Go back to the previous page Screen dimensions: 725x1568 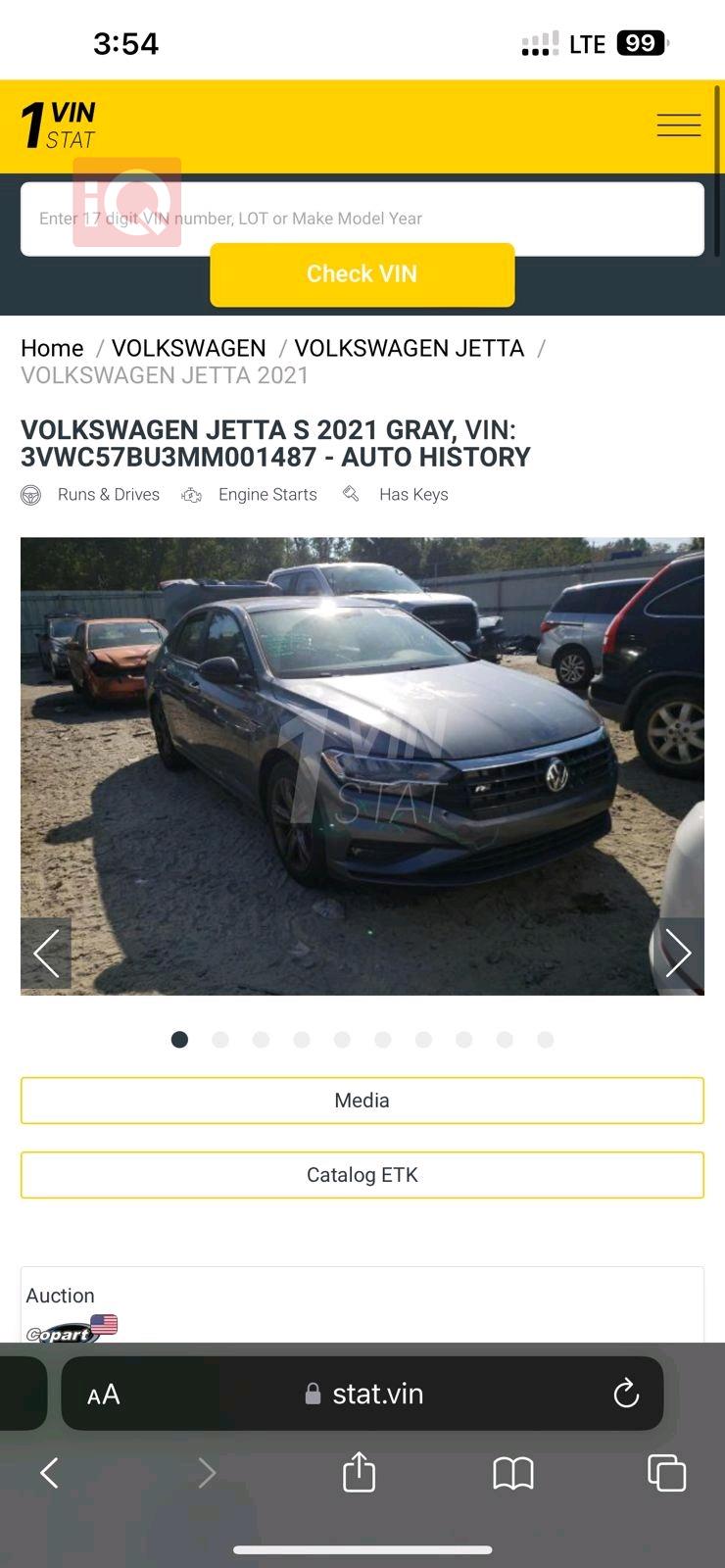pyautogui.click(x=49, y=1472)
